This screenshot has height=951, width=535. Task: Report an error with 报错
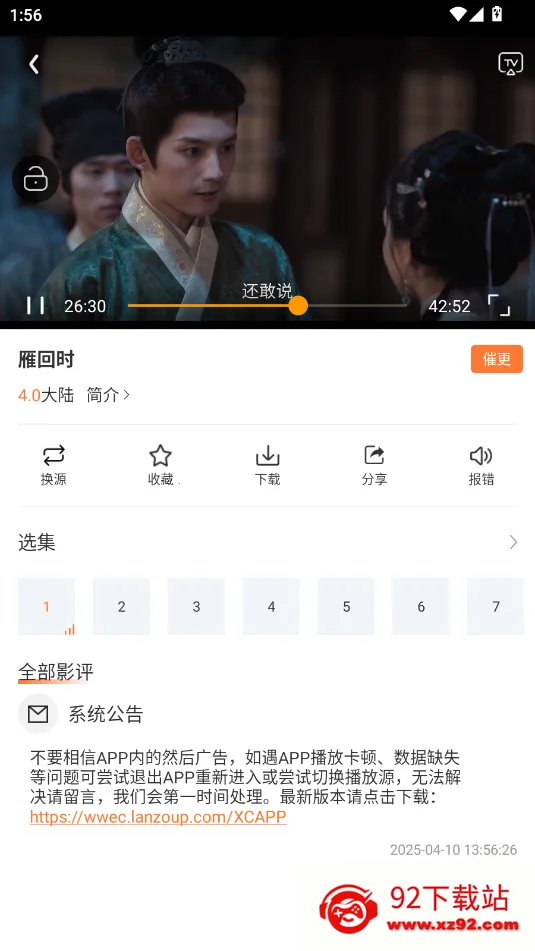tap(481, 465)
